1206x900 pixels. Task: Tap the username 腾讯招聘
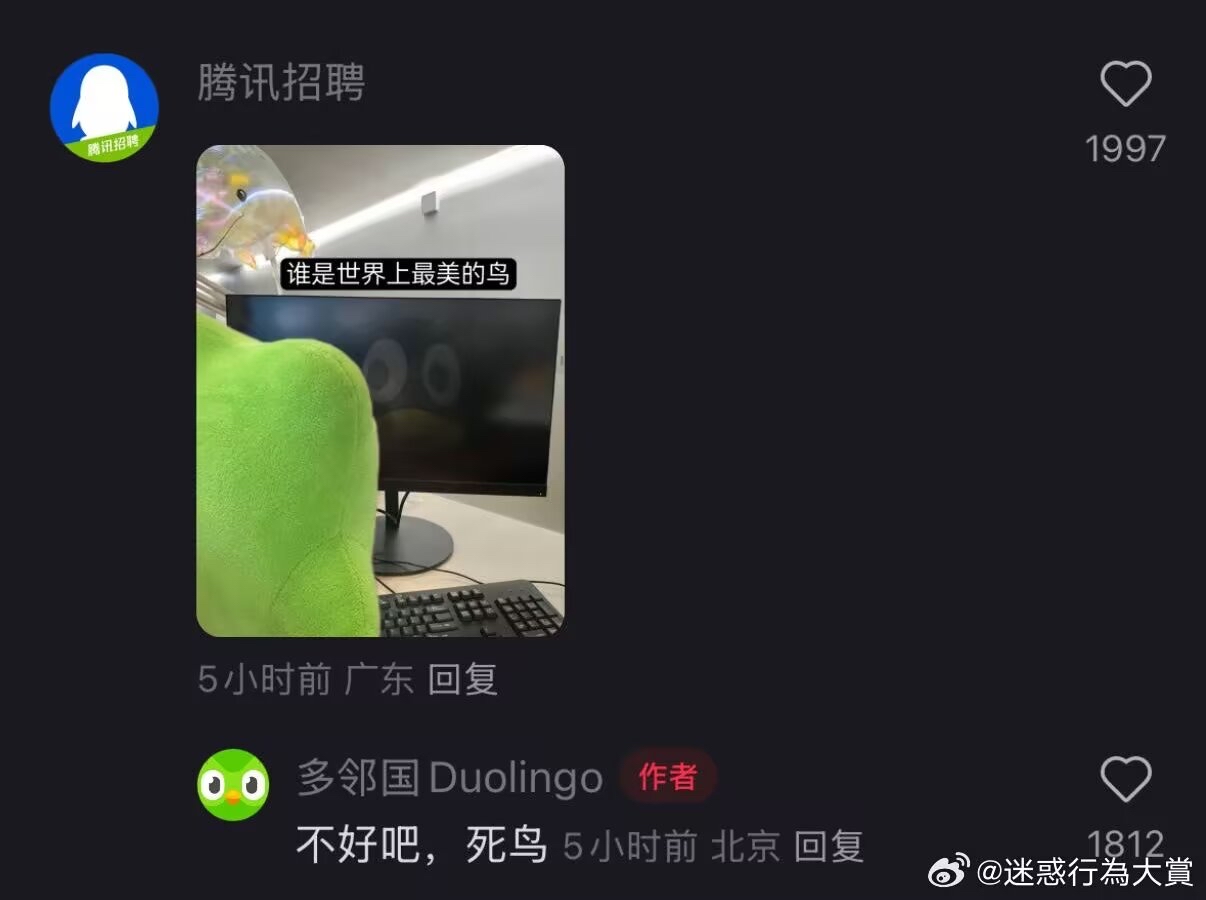pos(281,83)
